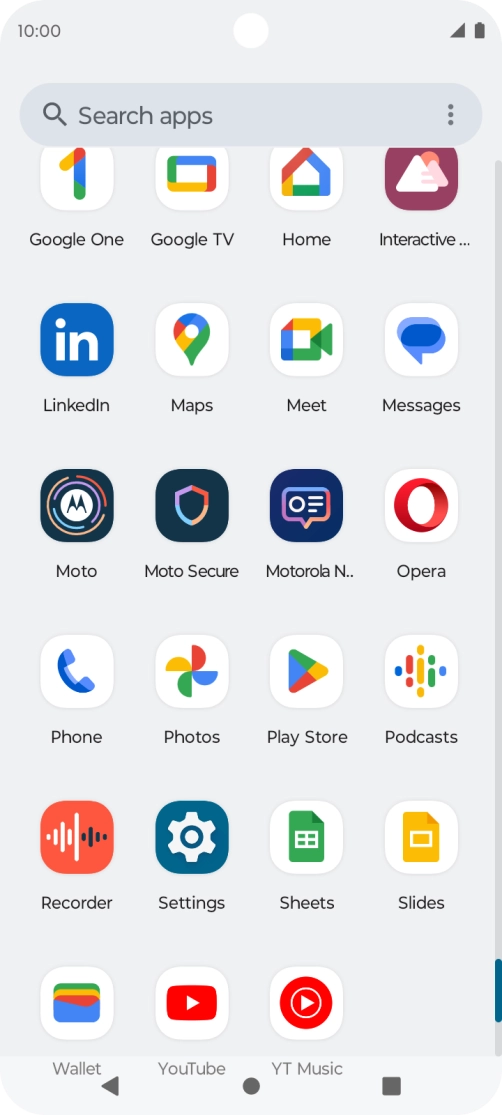Open the app drawer overflow menu

coord(450,114)
